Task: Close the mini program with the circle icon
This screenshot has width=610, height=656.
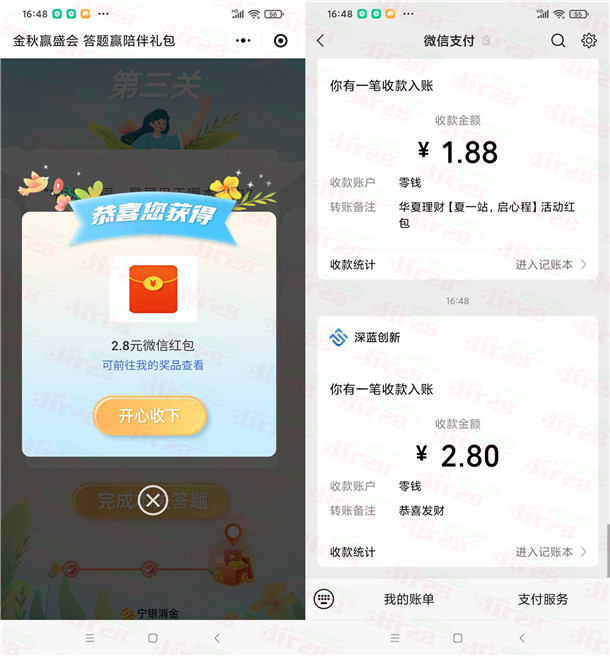Action: 280,41
